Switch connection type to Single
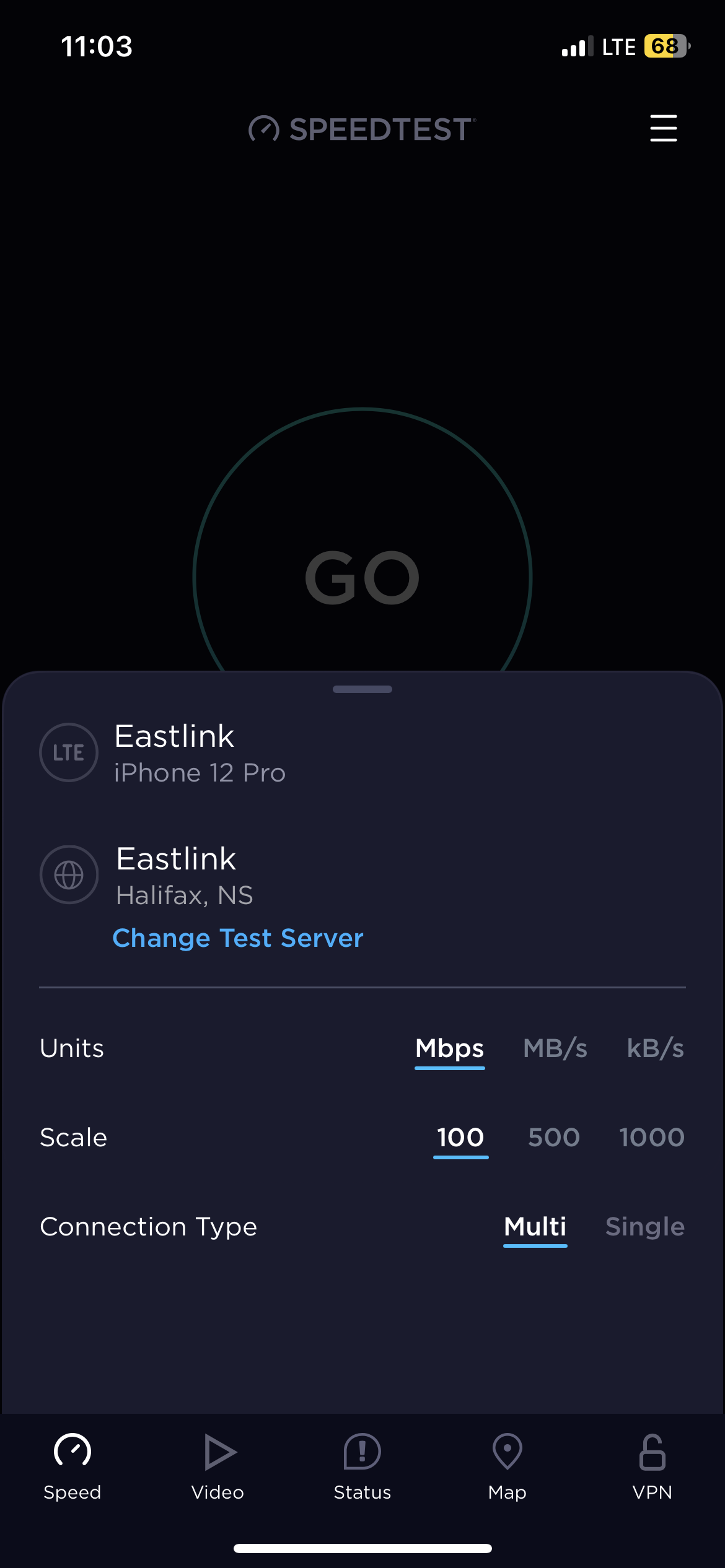725x1568 pixels. [644, 1227]
